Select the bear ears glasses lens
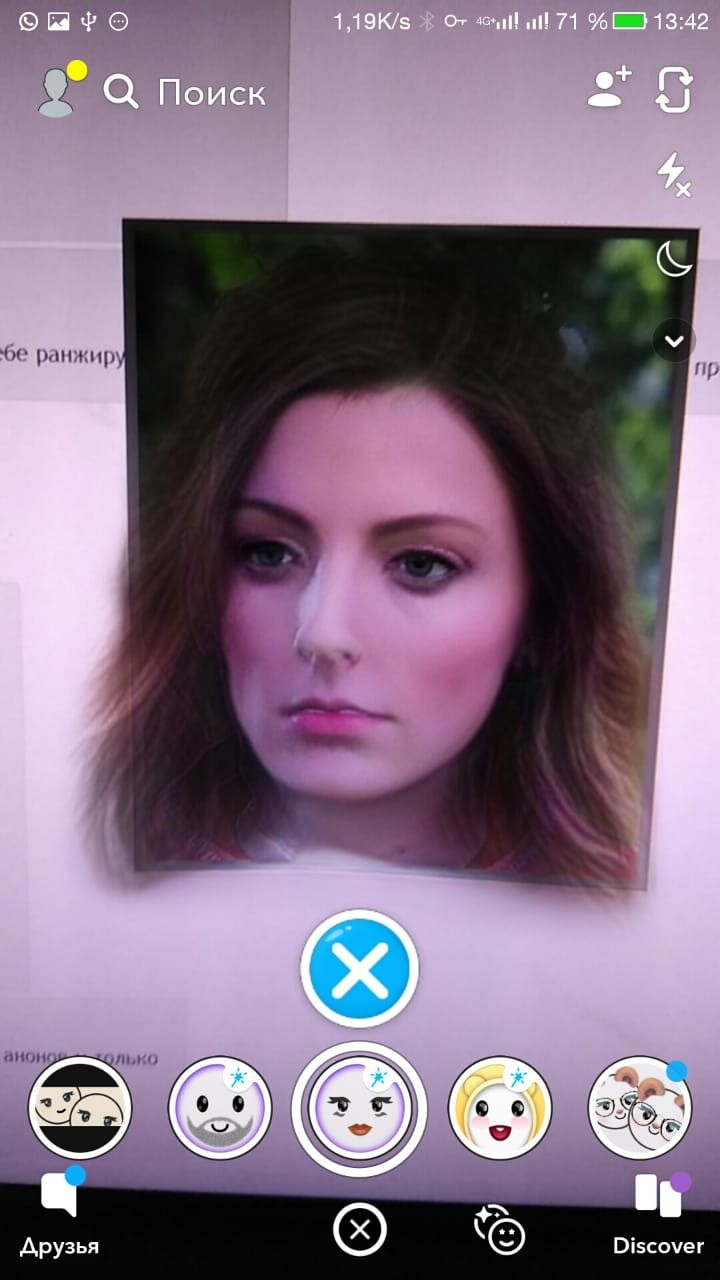The width and height of the screenshot is (720, 1280). click(640, 1108)
